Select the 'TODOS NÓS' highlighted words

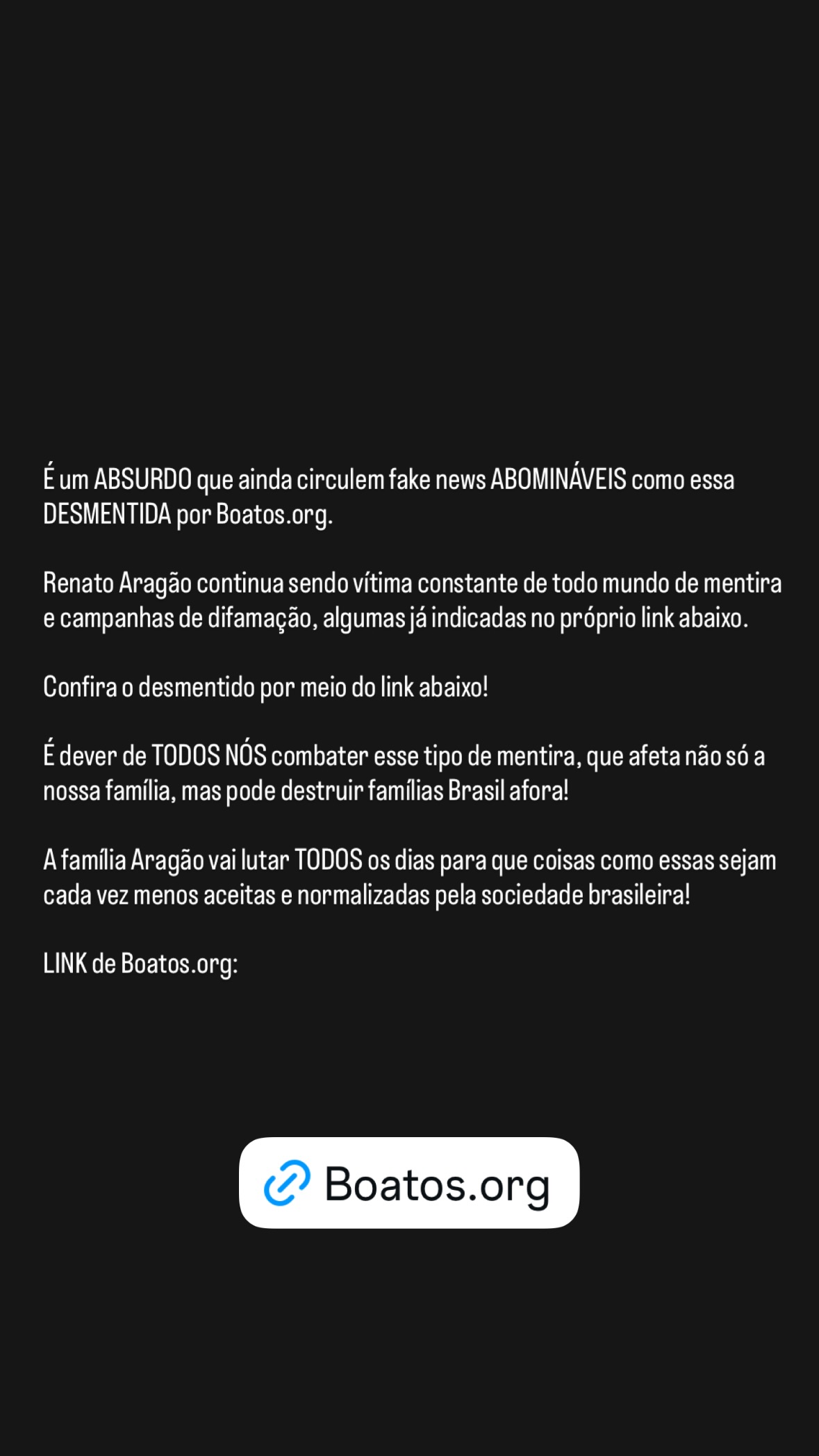(x=208, y=759)
